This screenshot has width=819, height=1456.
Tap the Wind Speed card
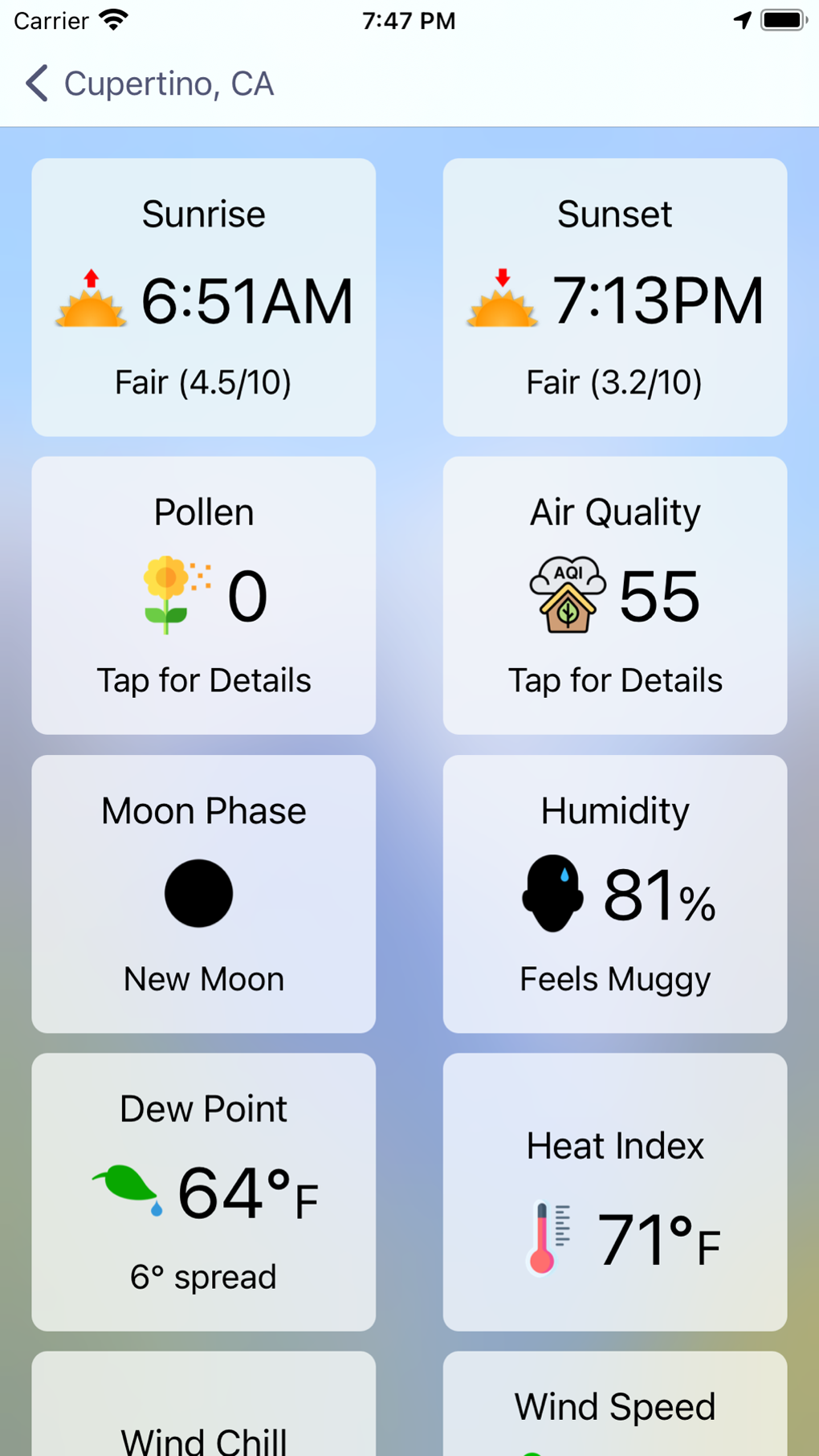click(614, 1405)
